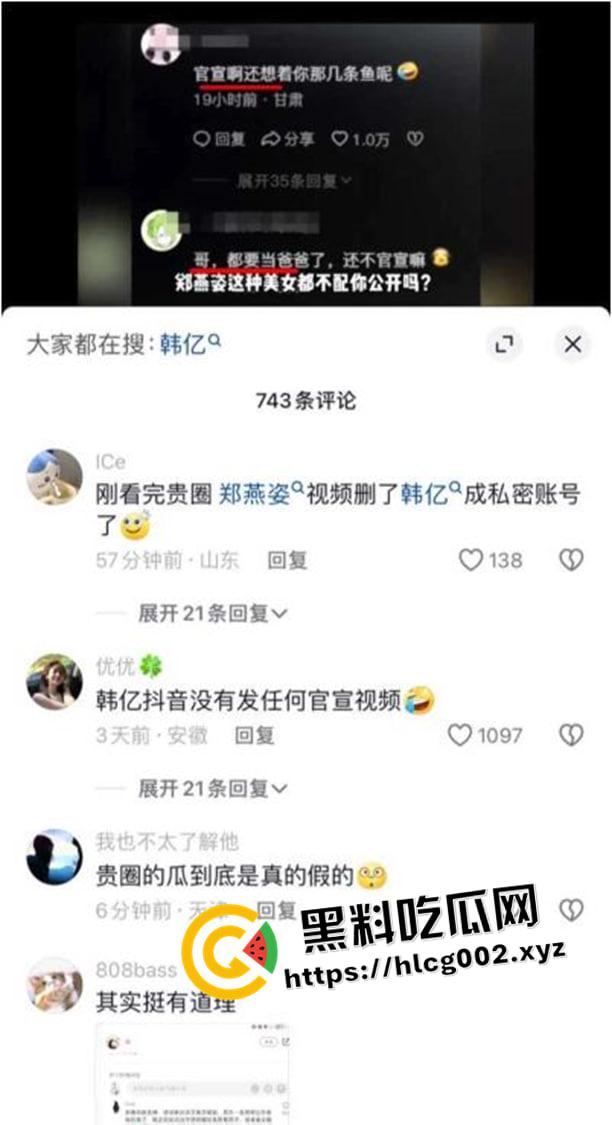Image resolution: width=612 pixels, height=1125 pixels.
Task: Like 优优's comment with 1097 likes
Action: point(460,735)
